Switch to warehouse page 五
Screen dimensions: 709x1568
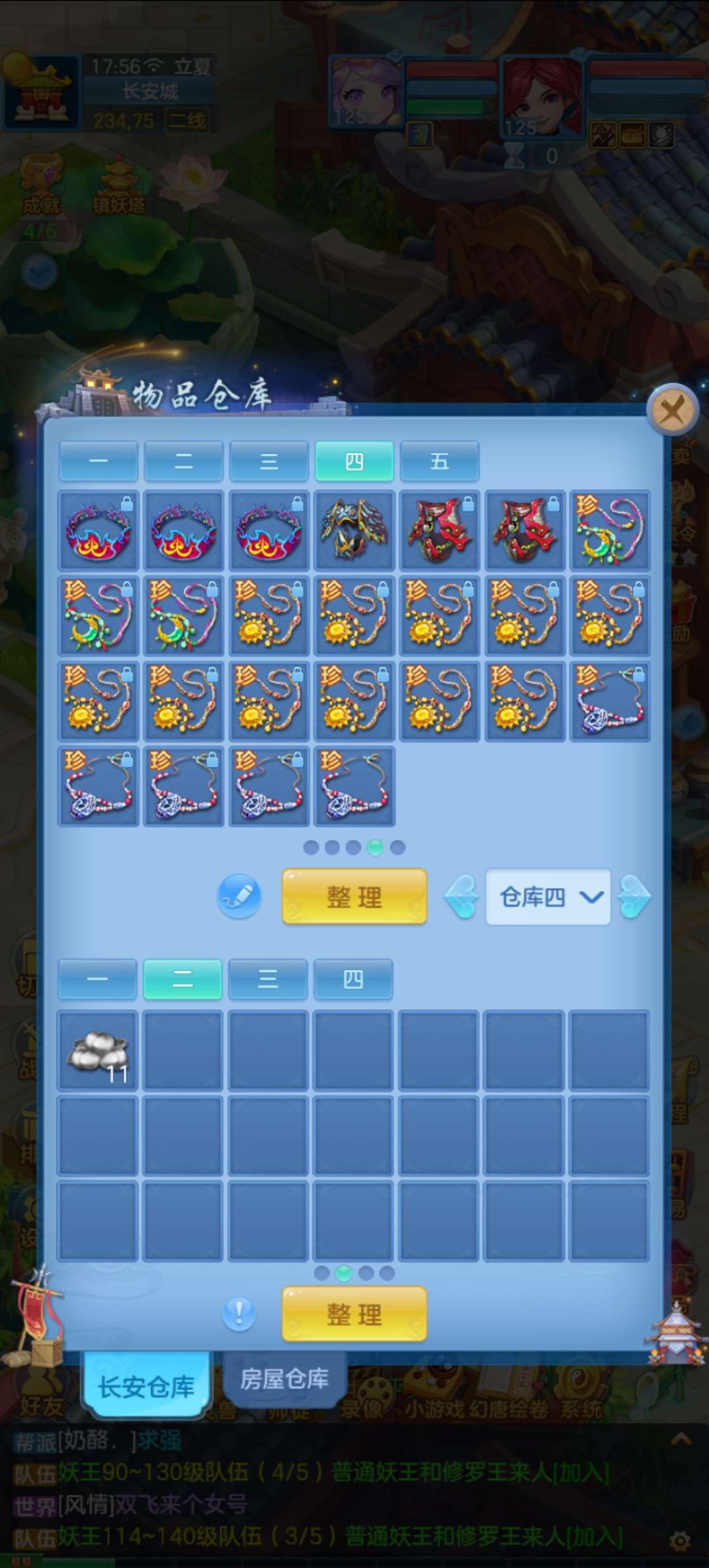point(439,461)
